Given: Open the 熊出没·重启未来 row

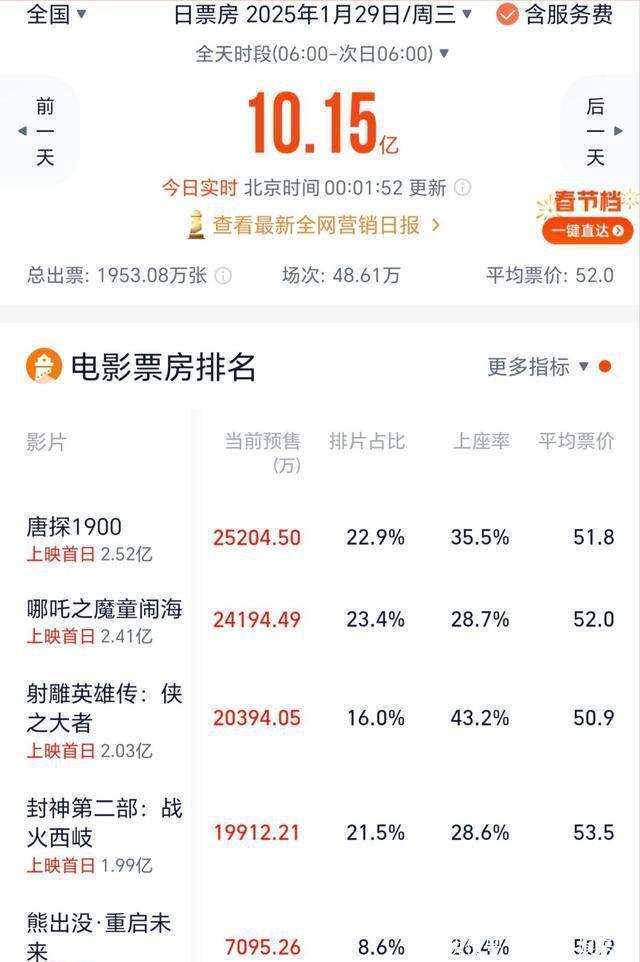Looking at the screenshot, I should pos(98,935).
